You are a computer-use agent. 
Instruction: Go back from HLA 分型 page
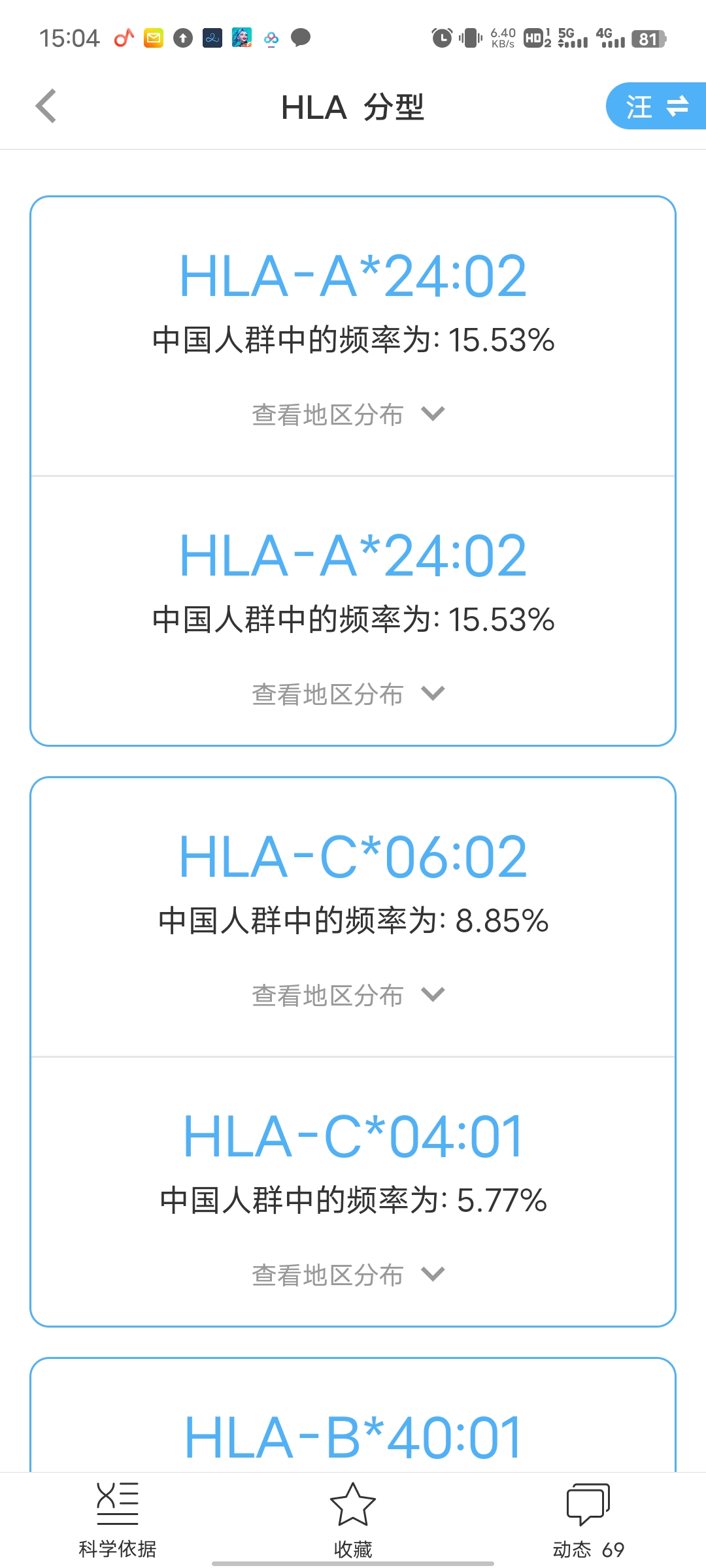click(x=46, y=106)
